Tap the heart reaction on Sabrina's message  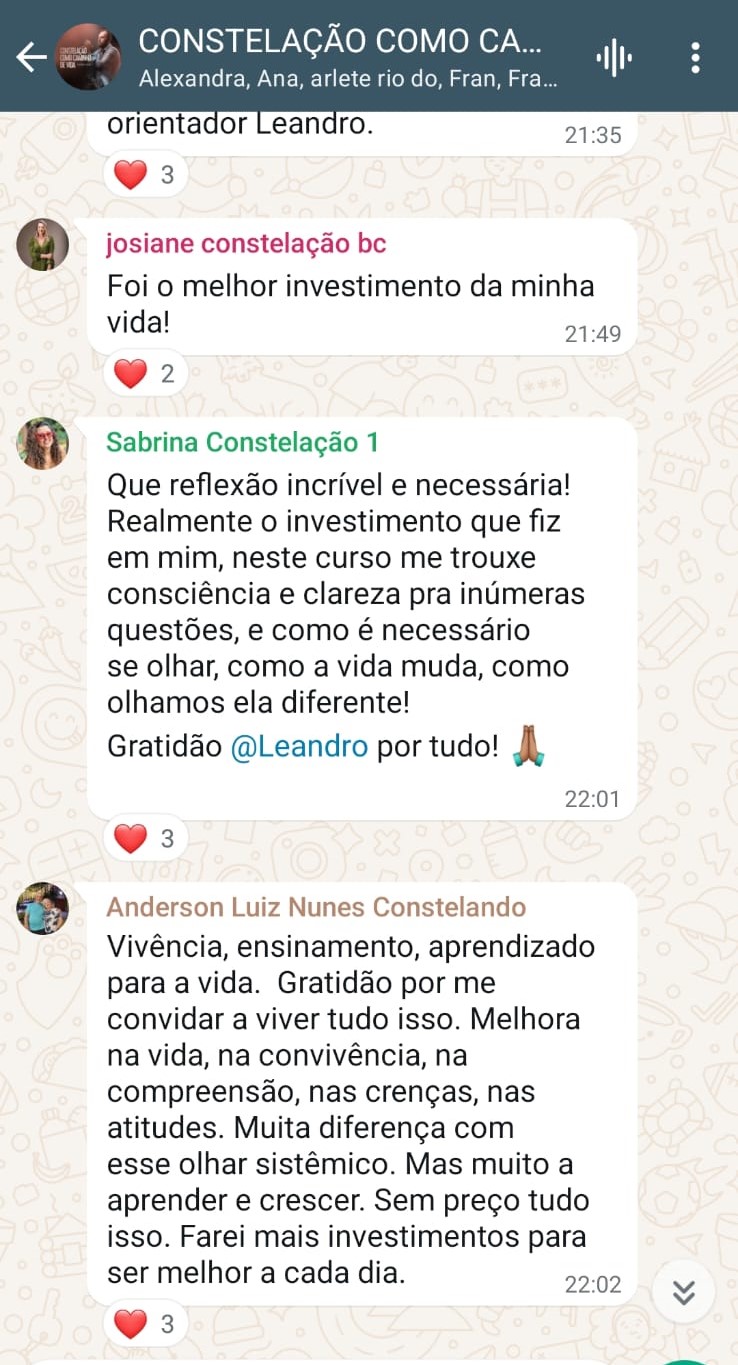tap(144, 838)
